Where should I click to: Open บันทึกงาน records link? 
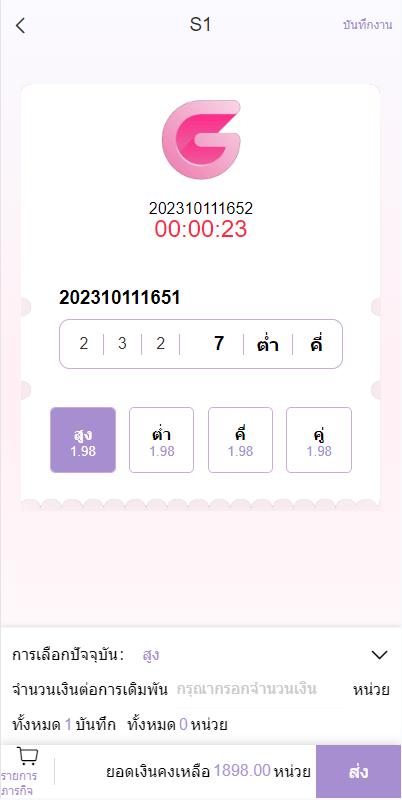(x=368, y=26)
